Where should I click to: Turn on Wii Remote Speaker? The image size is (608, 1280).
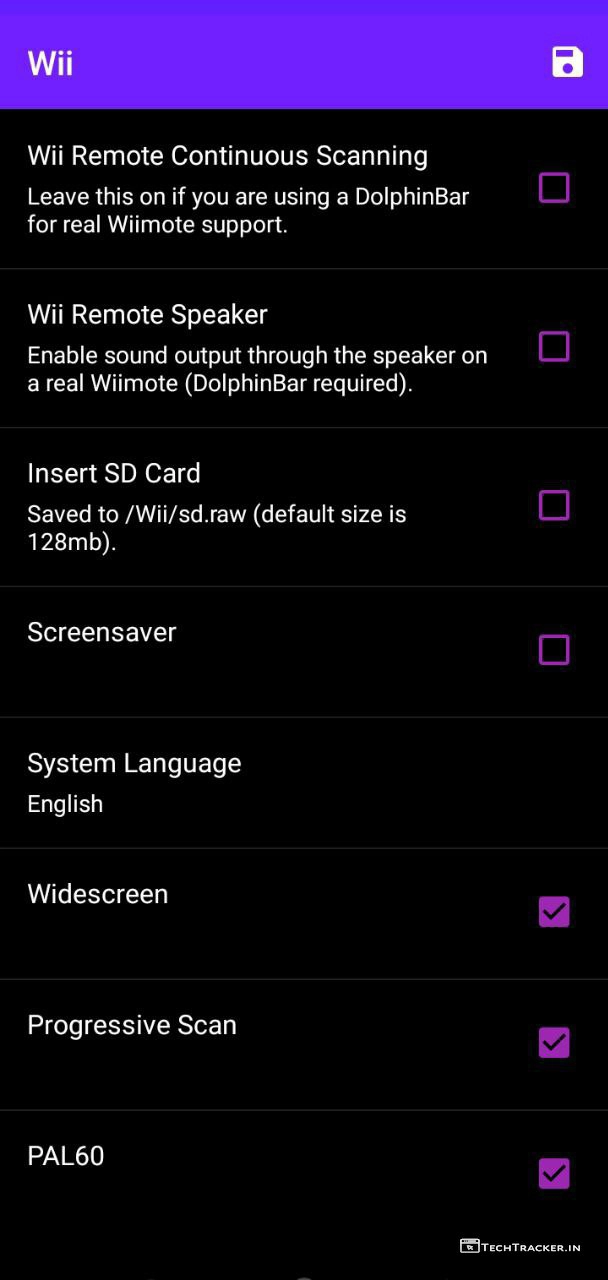tap(554, 347)
